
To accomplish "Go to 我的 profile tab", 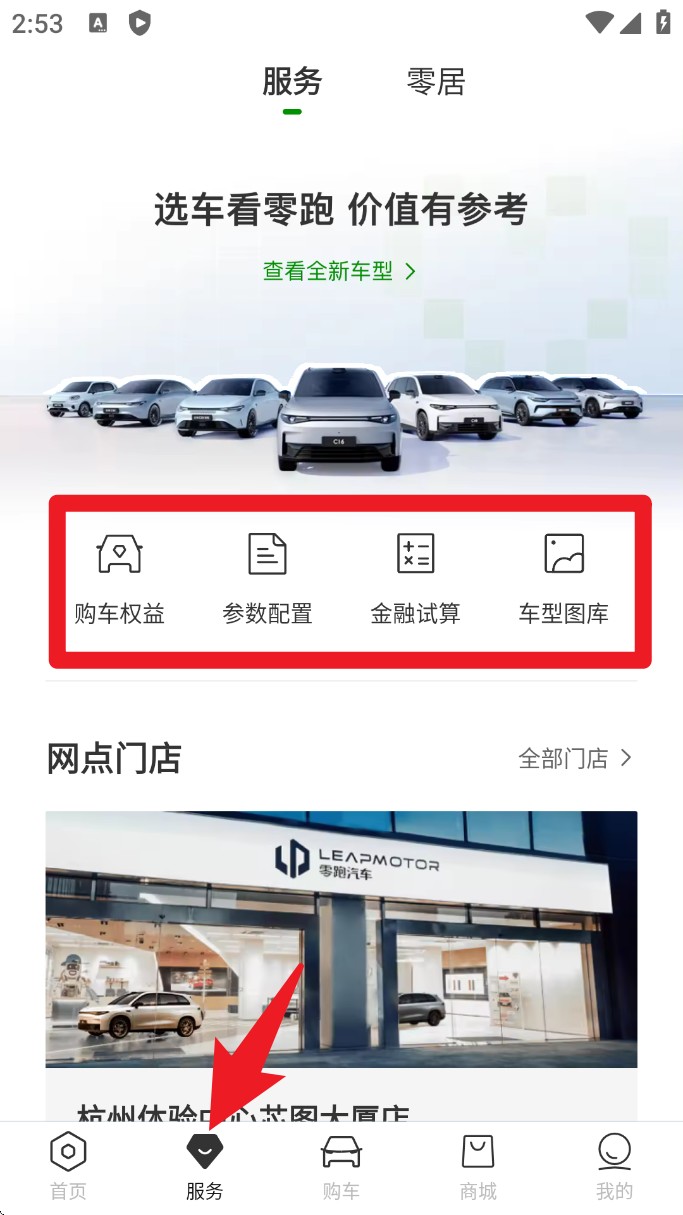I will pos(614,1166).
